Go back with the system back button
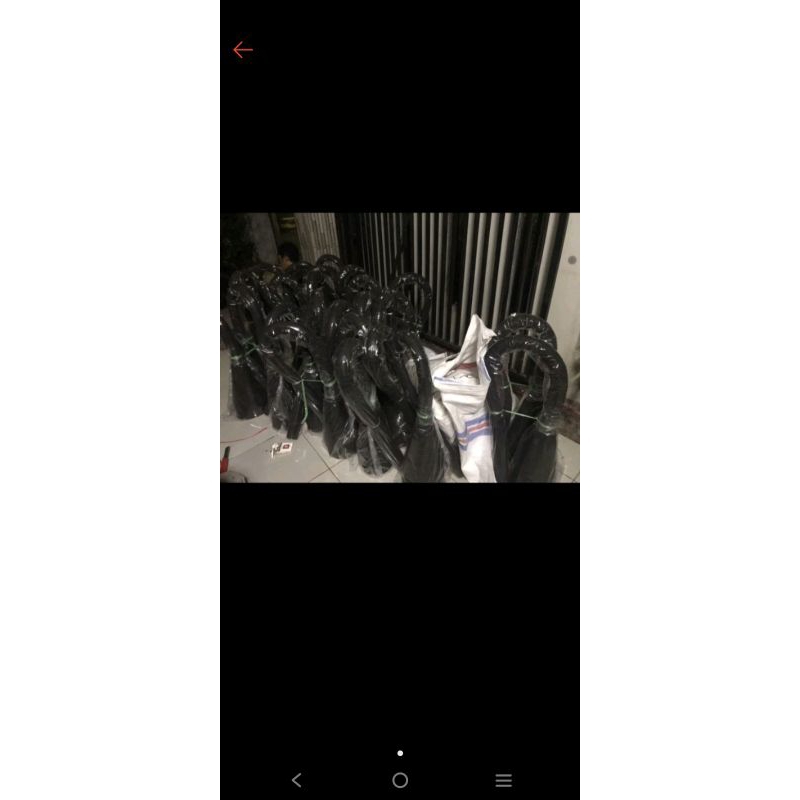 pyautogui.click(x=296, y=780)
